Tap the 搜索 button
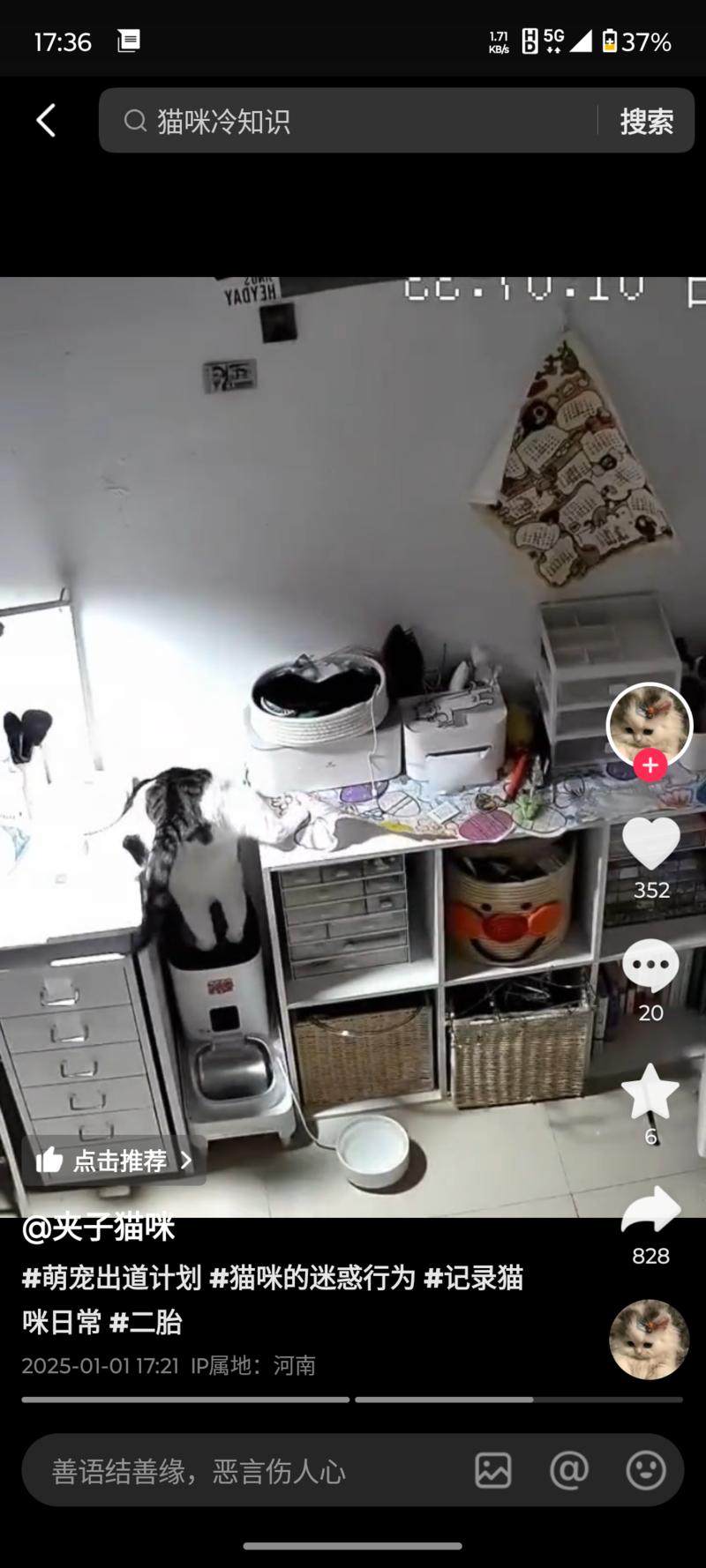Screen dimensions: 706x1568 coord(646,121)
